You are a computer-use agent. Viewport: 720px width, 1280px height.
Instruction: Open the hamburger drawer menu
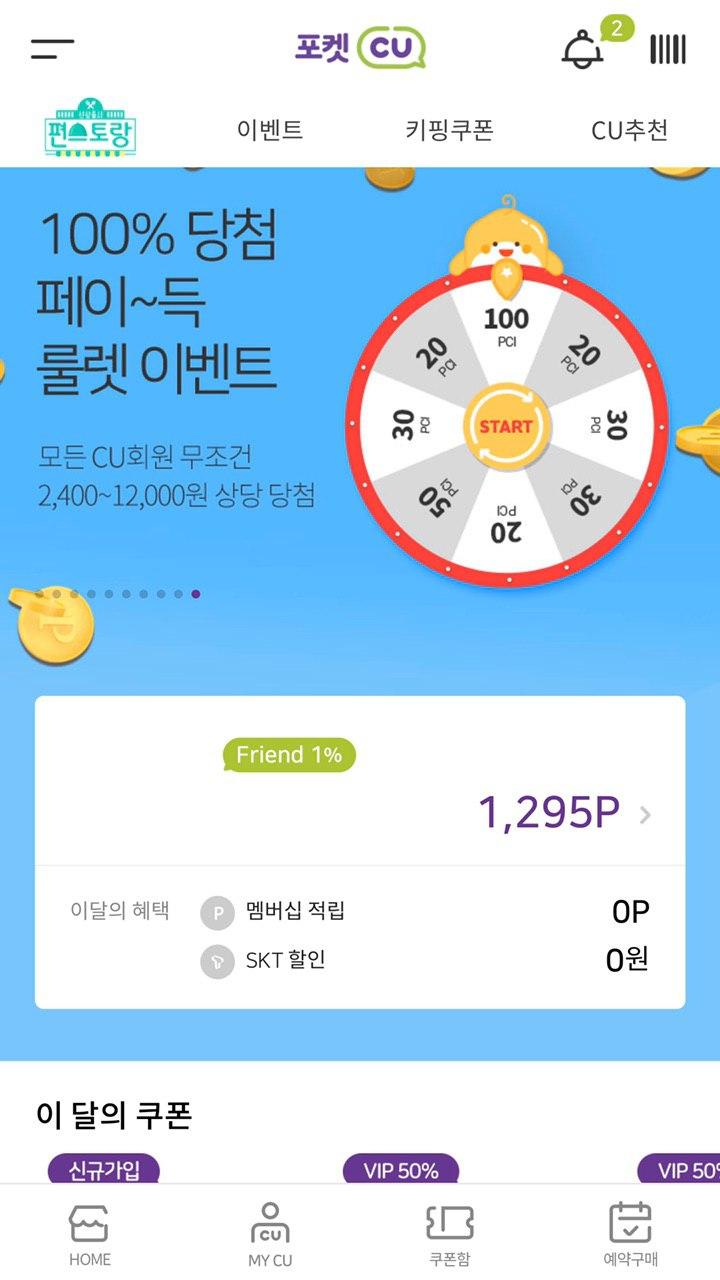[x=53, y=48]
